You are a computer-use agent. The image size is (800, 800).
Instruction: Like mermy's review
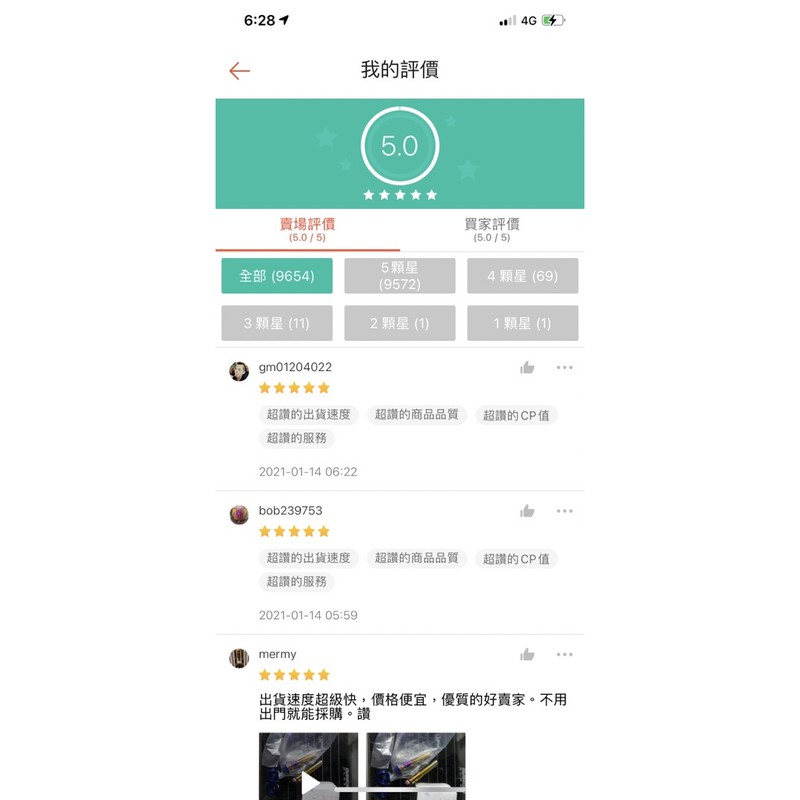point(527,655)
